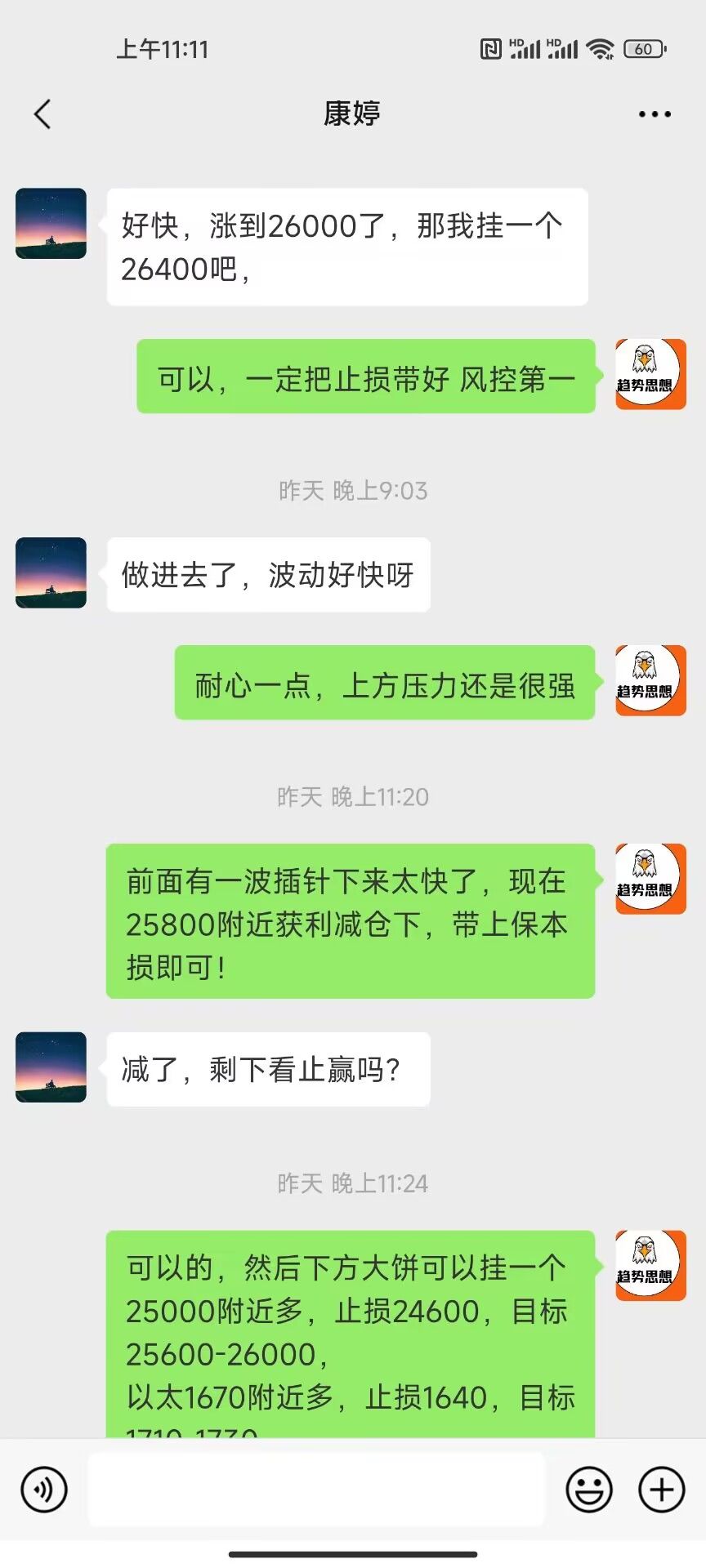Tap the second mobile signal icon

click(x=562, y=51)
